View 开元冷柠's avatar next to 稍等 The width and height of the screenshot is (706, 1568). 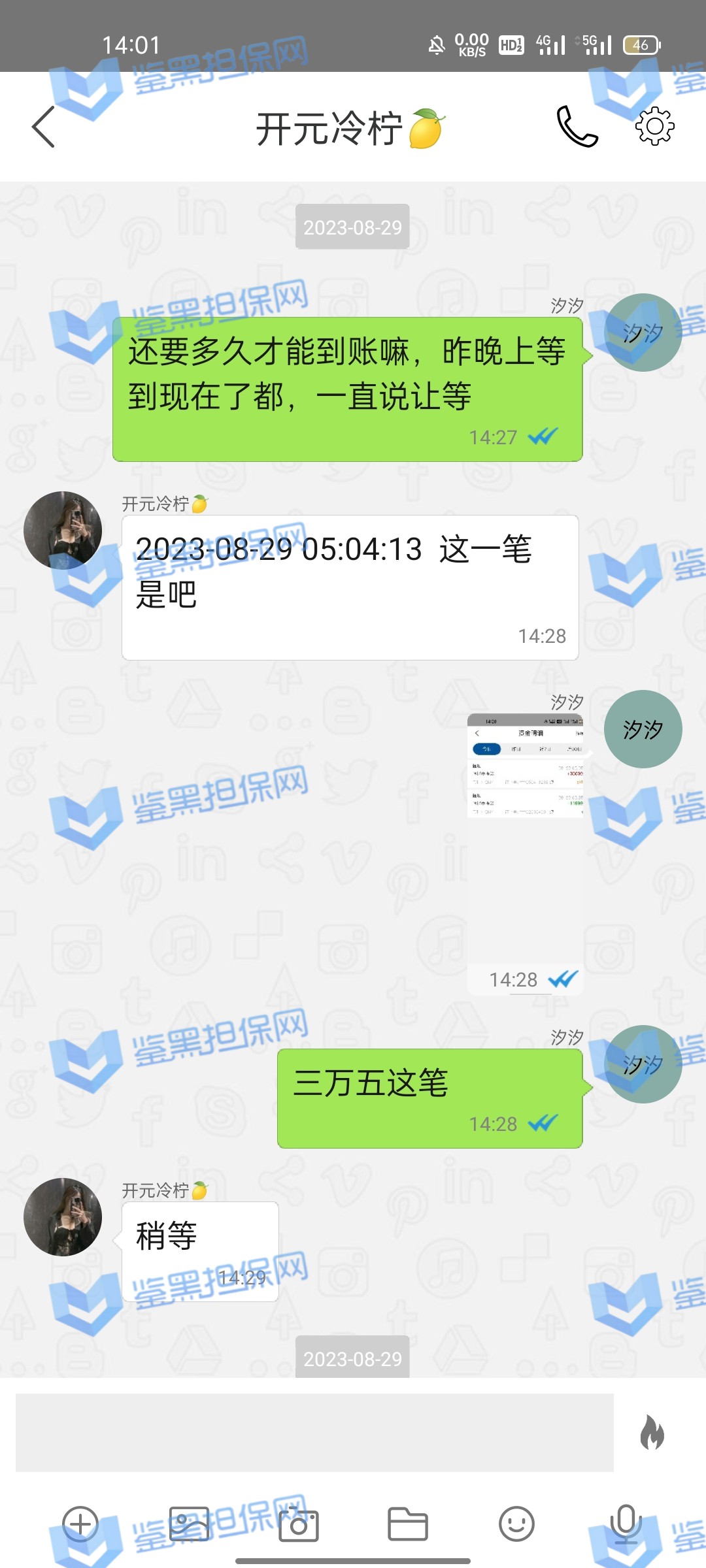[x=63, y=1217]
